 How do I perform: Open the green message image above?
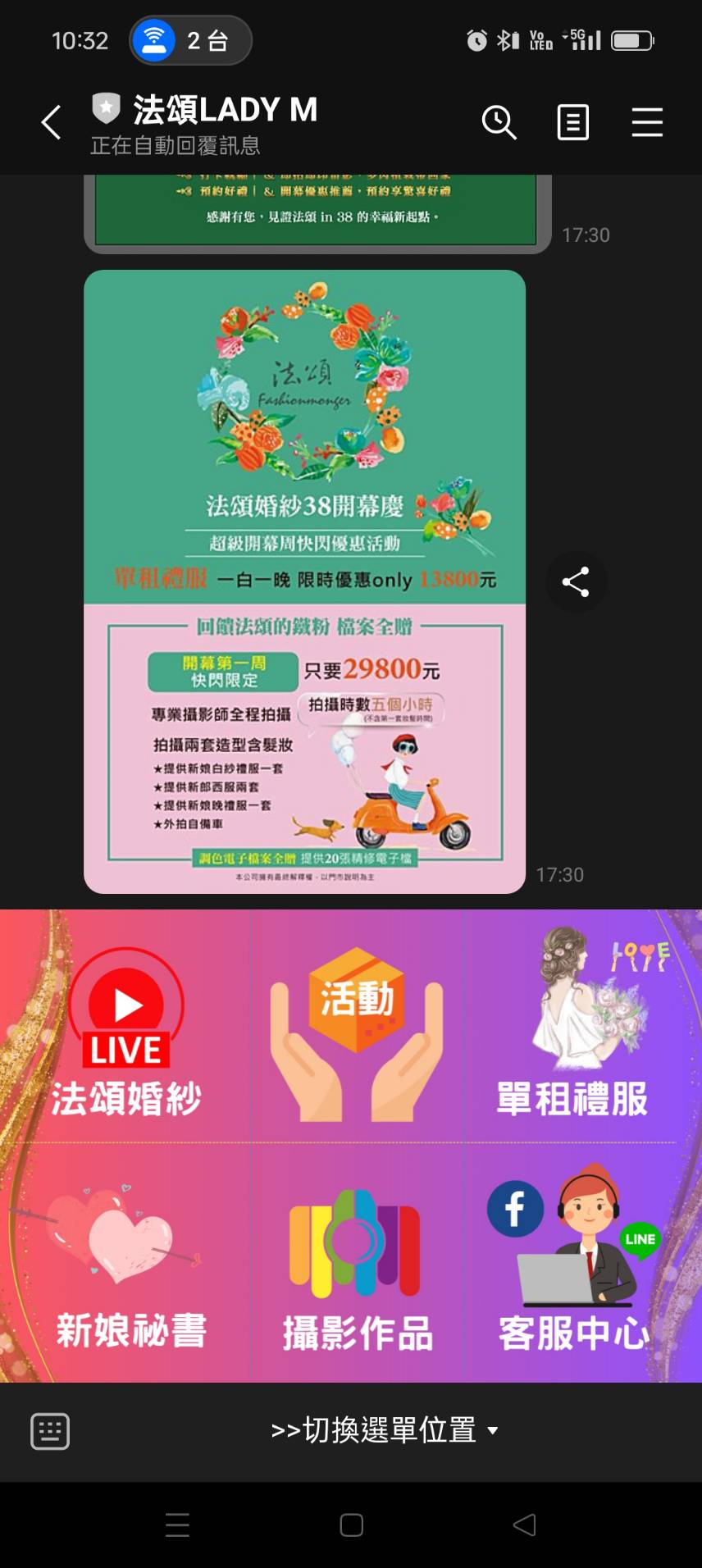click(316, 210)
